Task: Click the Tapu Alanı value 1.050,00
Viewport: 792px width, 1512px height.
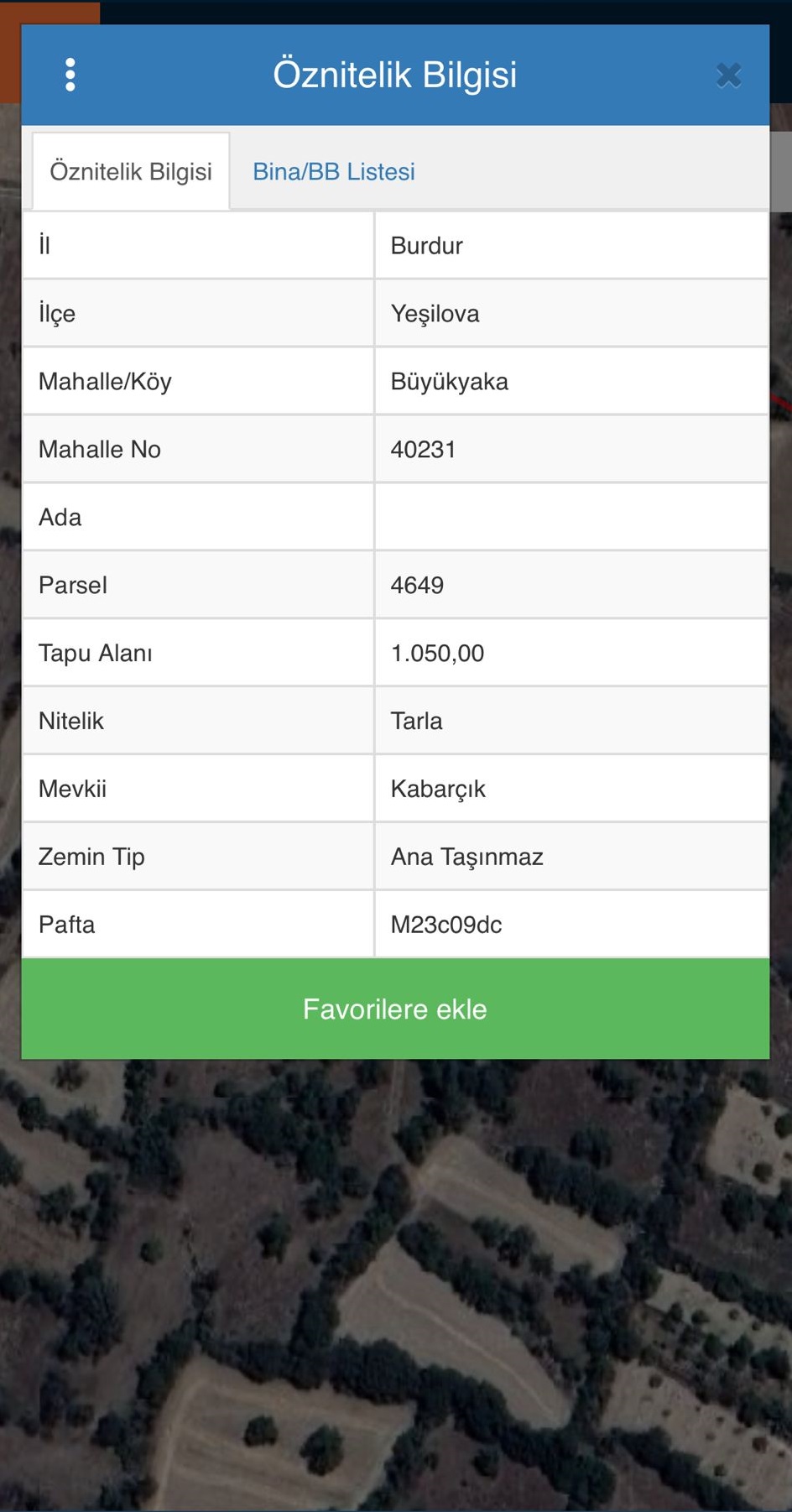Action: 571,653
